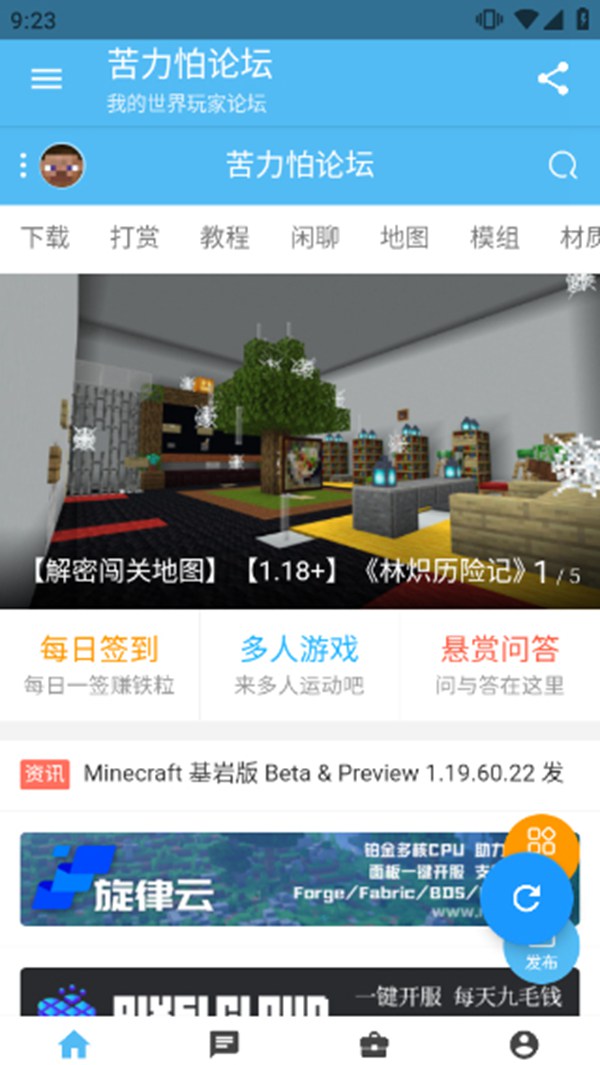The image size is (600, 1065).
Task: Switch to the 下载 tab
Action: click(45, 237)
